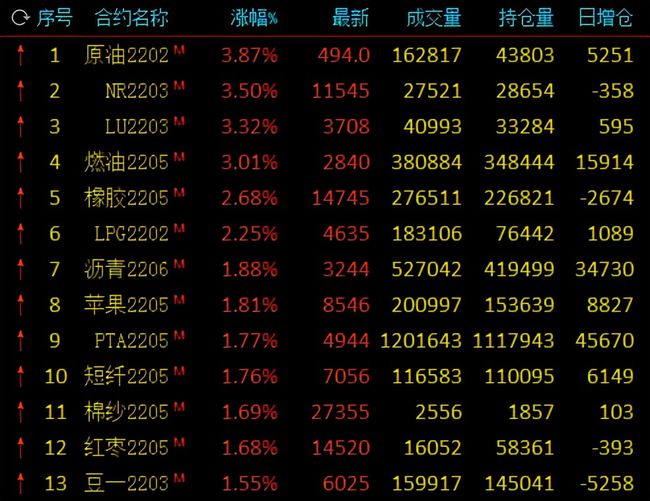Sort by 成交量 column header

(x=434, y=18)
